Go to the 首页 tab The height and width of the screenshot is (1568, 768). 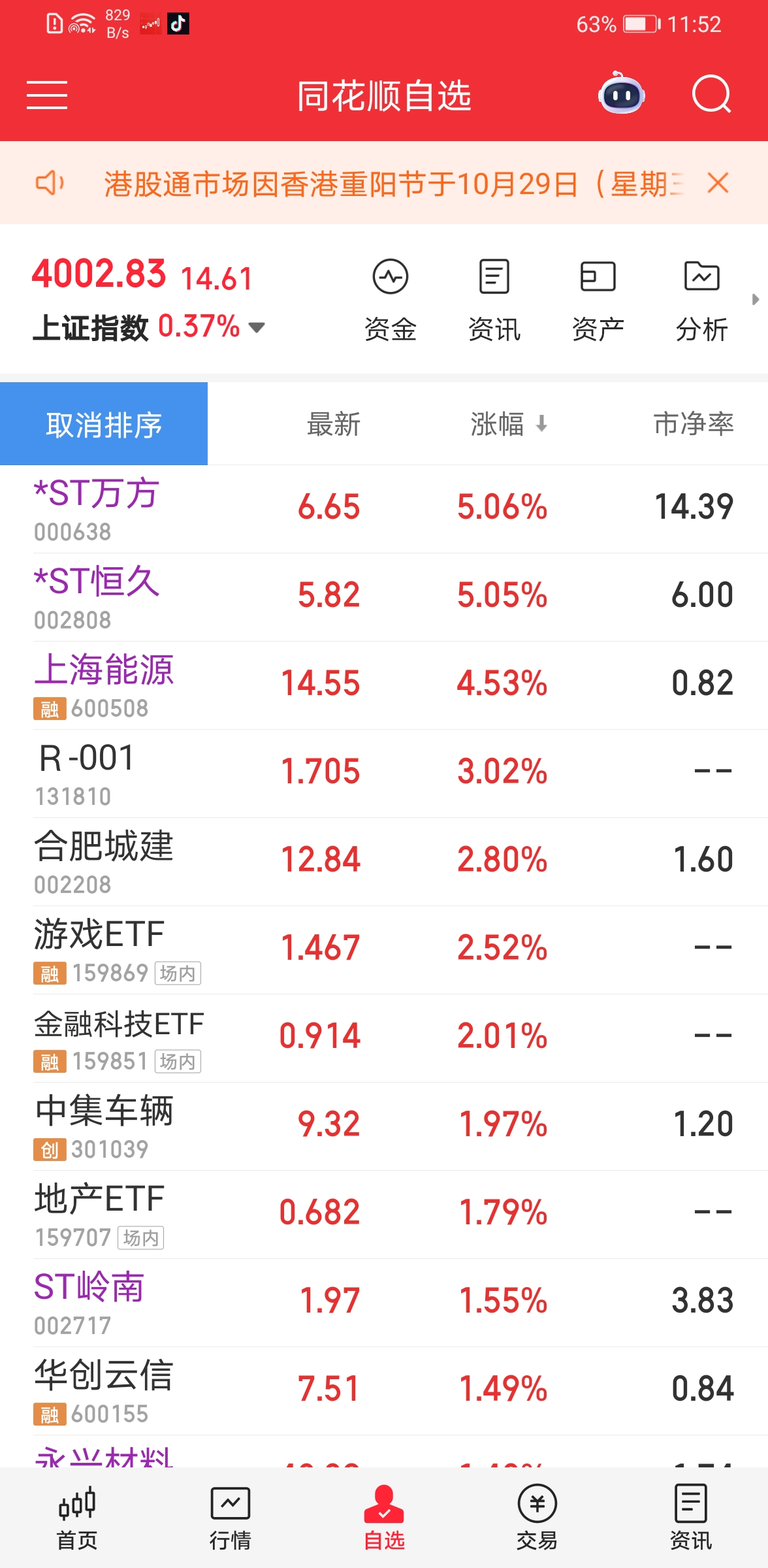pos(77,1518)
